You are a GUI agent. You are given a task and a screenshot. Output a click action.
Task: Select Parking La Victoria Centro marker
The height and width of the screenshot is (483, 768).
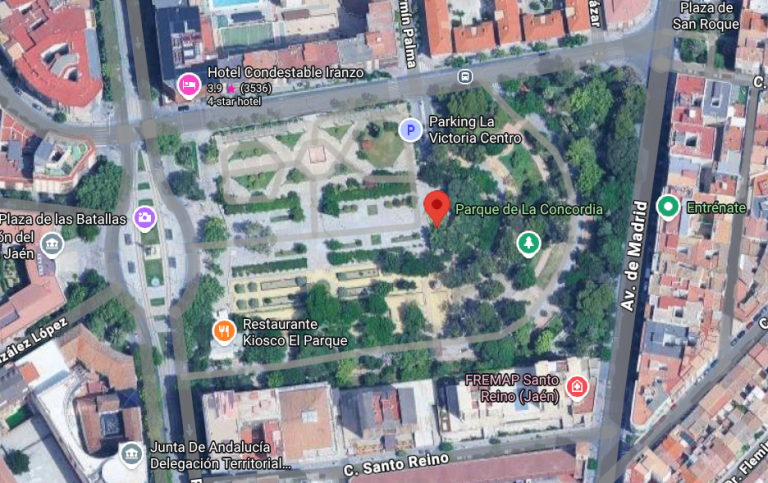[x=409, y=129]
